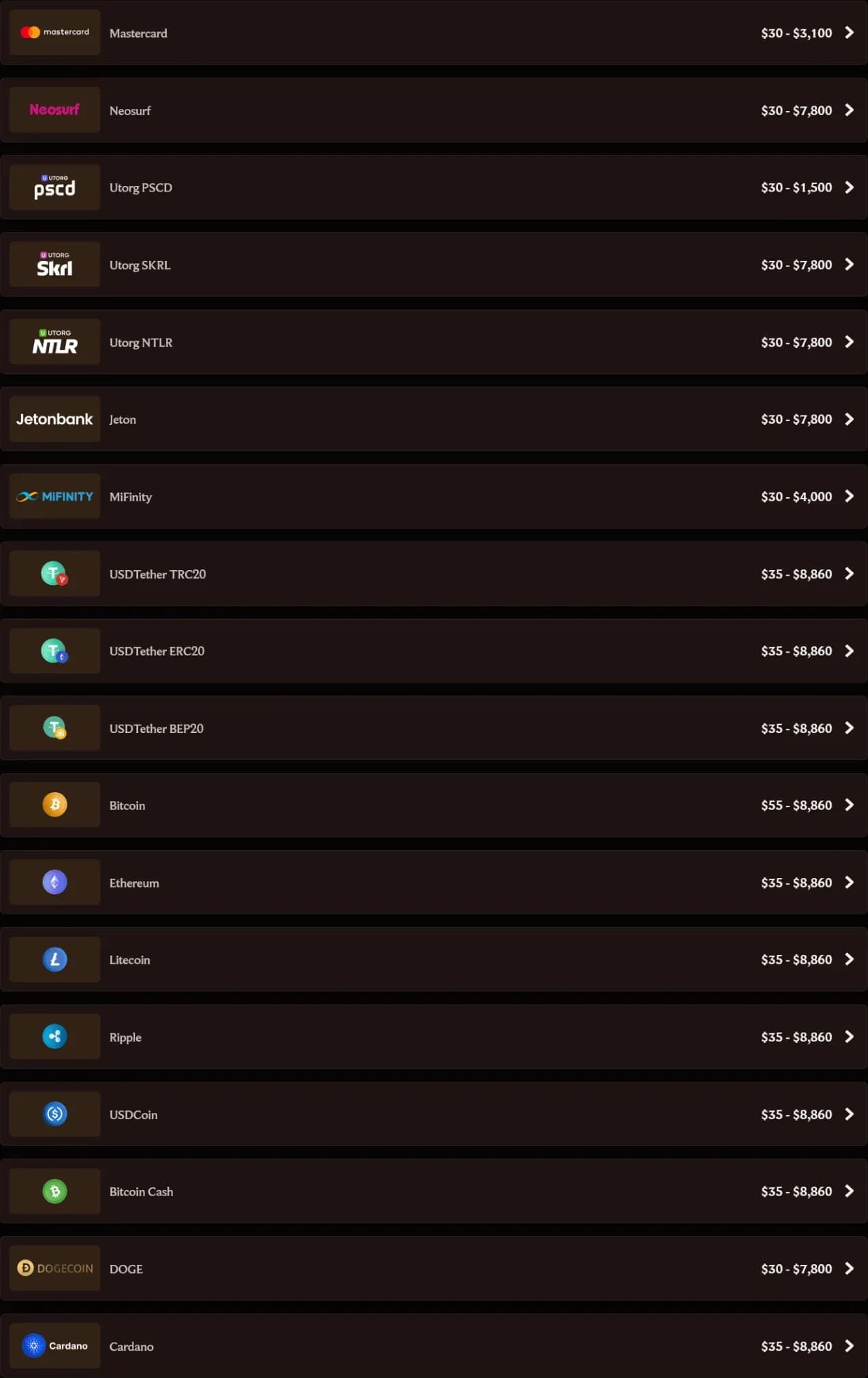Open the Jeton payment option
The width and height of the screenshot is (868, 1378).
coord(433,420)
